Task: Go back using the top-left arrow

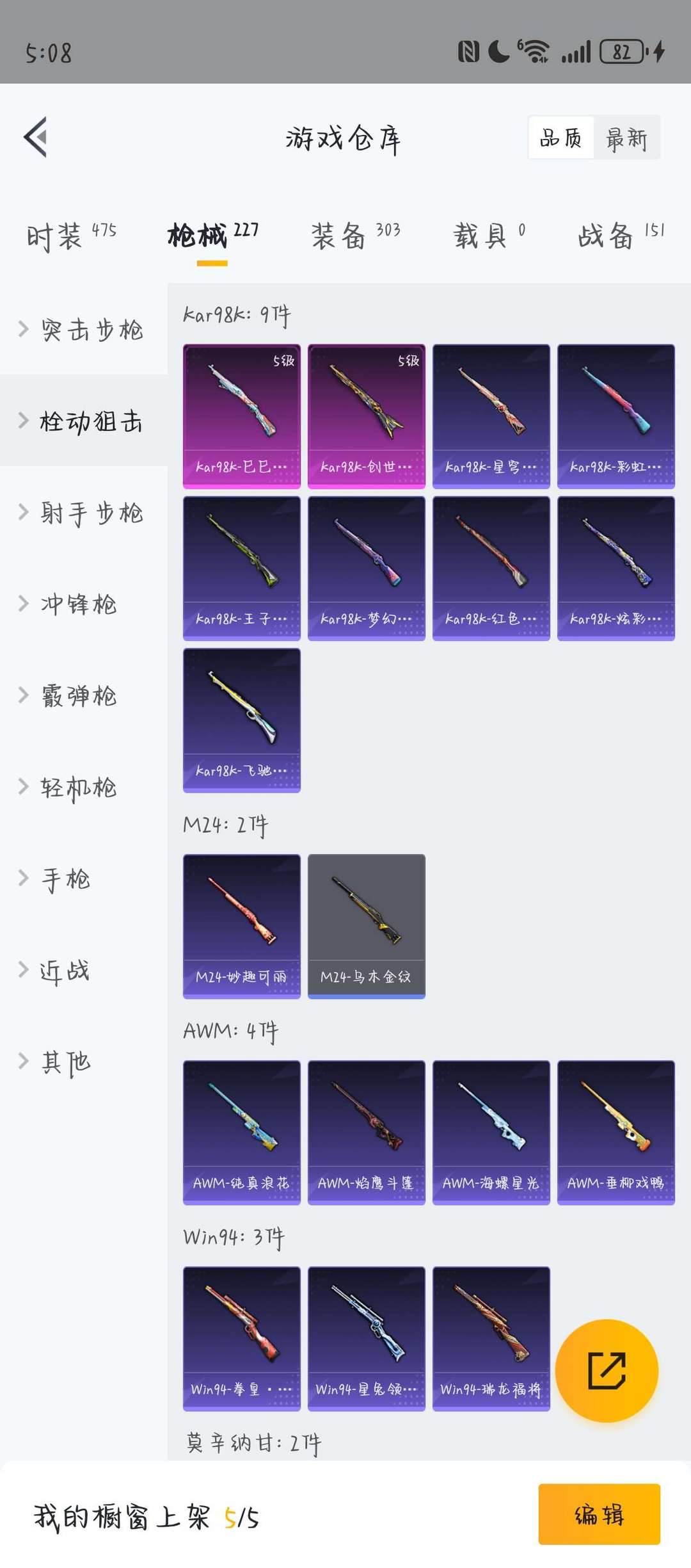Action: tap(36, 137)
